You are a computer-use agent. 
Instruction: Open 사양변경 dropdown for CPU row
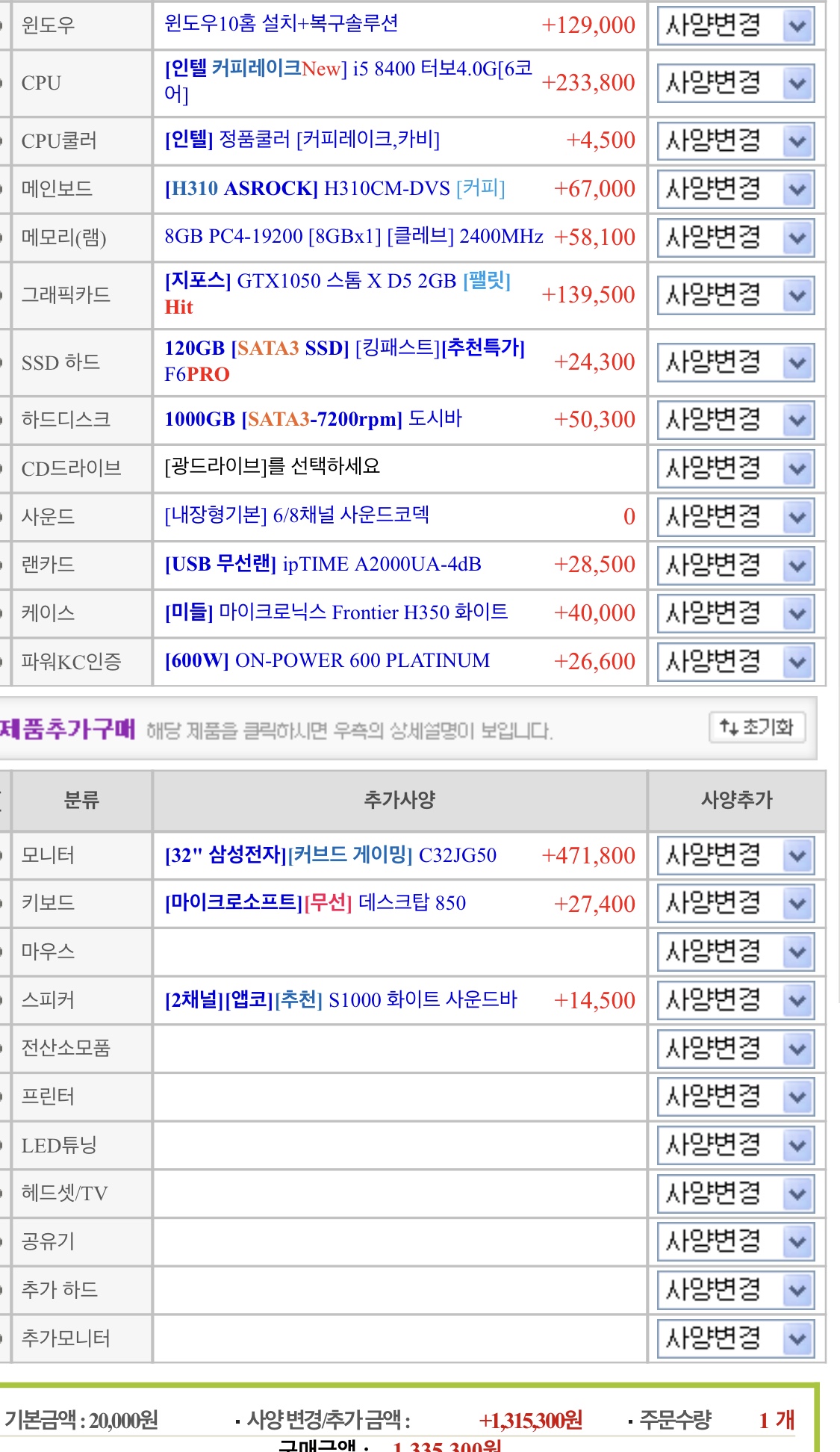tap(735, 83)
